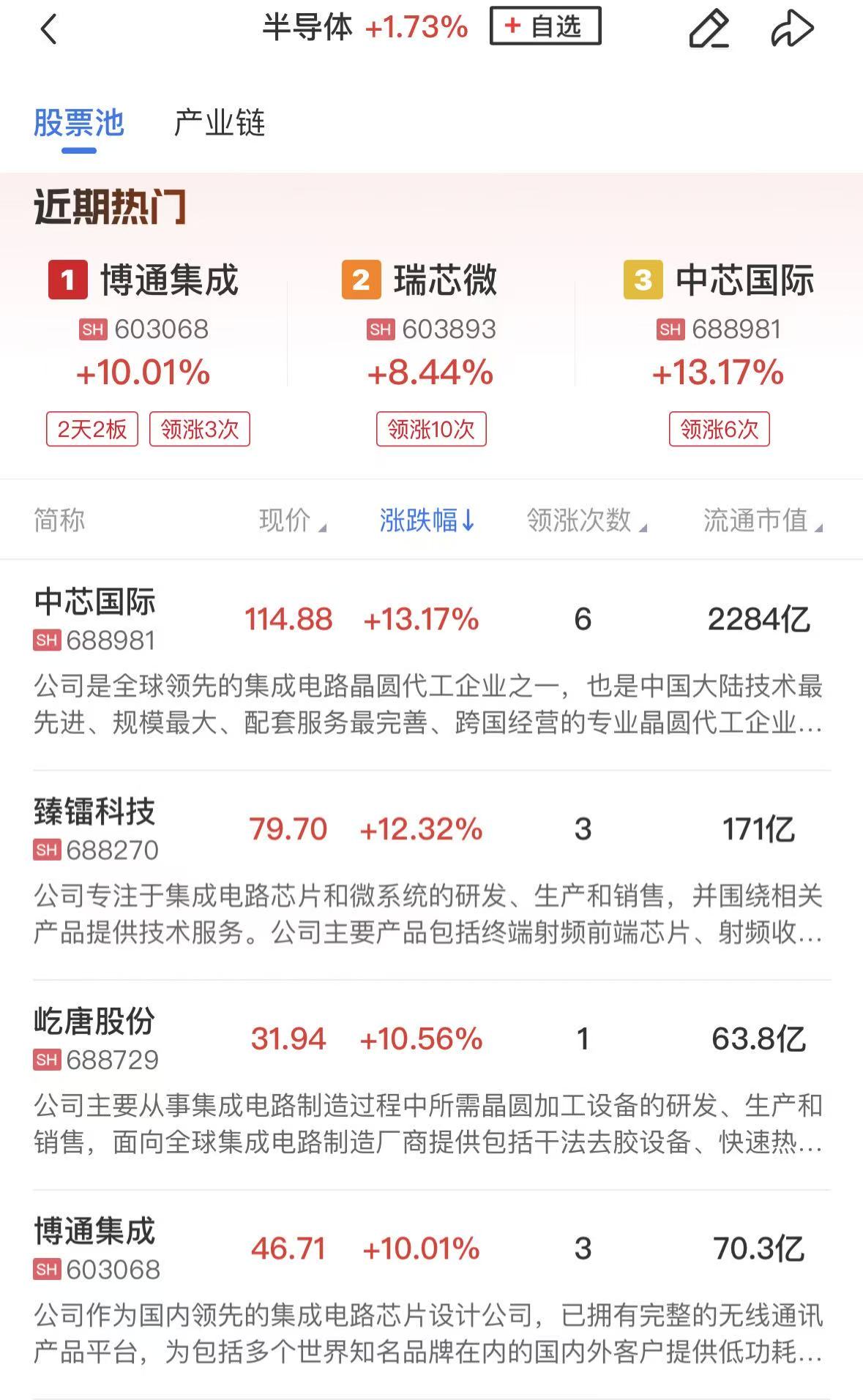
Task: Switch to the 产业链 tab
Action: tap(219, 123)
